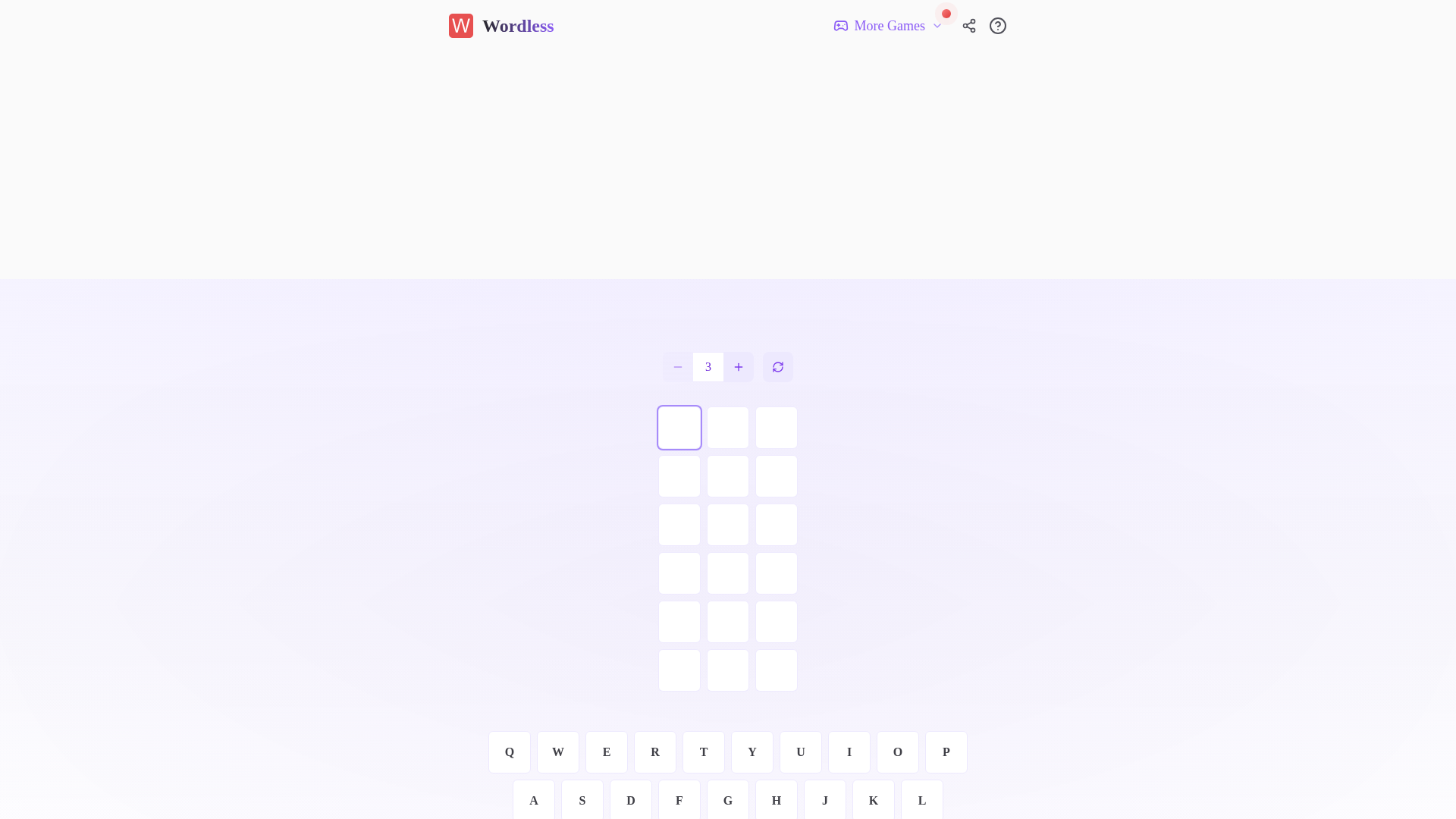1456x819 pixels.
Task: Enter the letter A
Action: click(534, 800)
